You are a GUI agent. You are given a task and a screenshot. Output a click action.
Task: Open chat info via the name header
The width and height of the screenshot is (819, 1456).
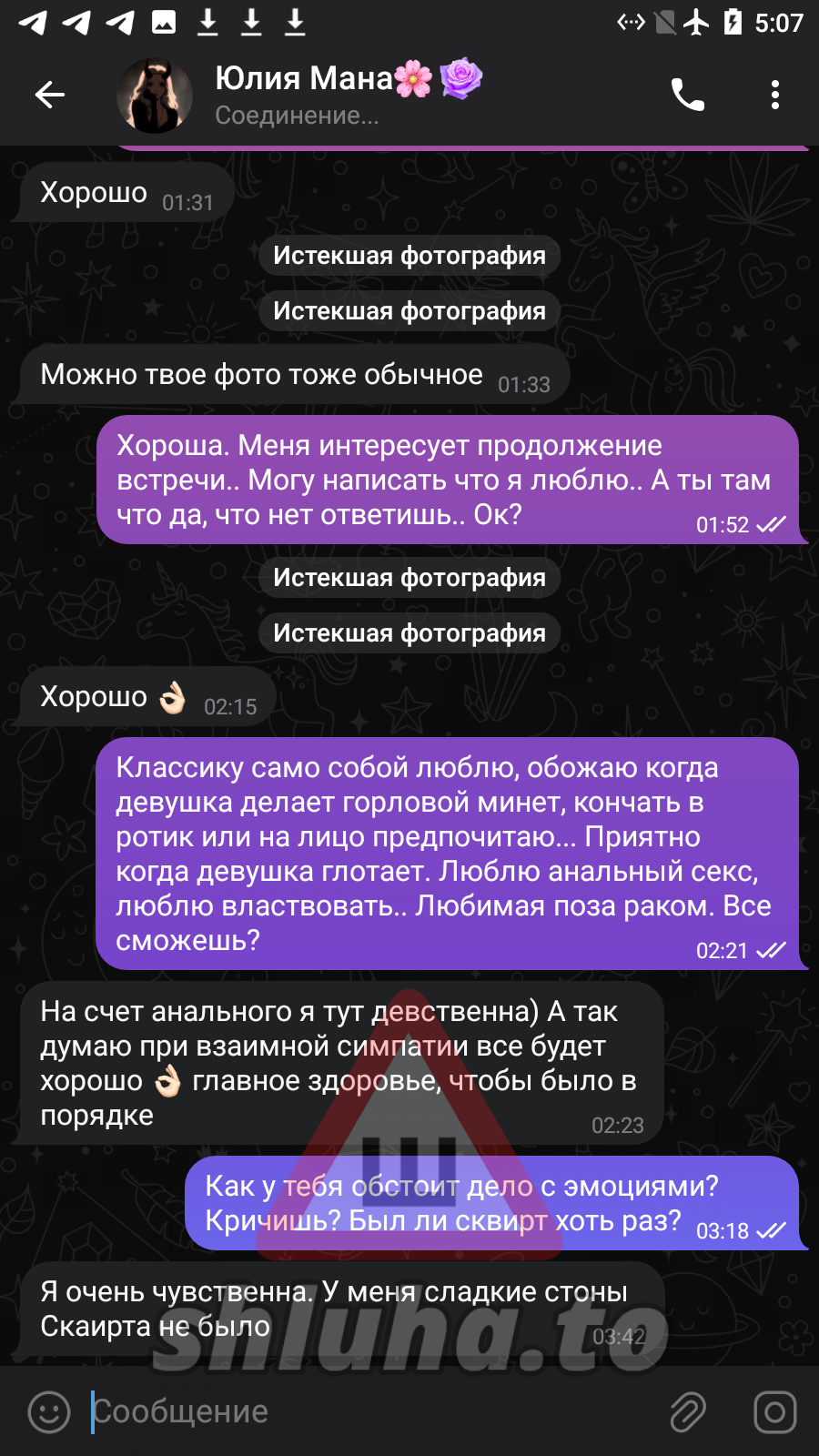tap(346, 95)
